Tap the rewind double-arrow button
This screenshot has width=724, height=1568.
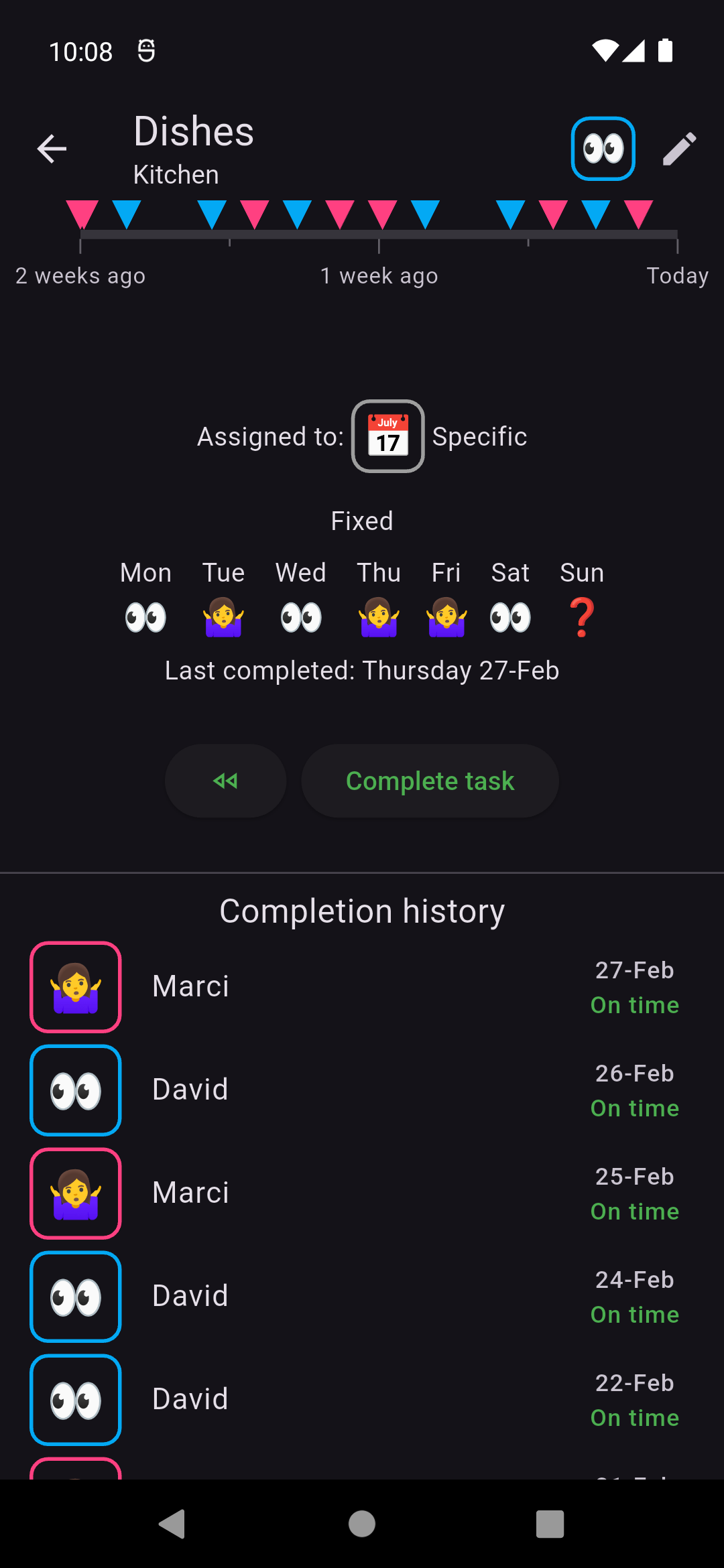tap(225, 781)
